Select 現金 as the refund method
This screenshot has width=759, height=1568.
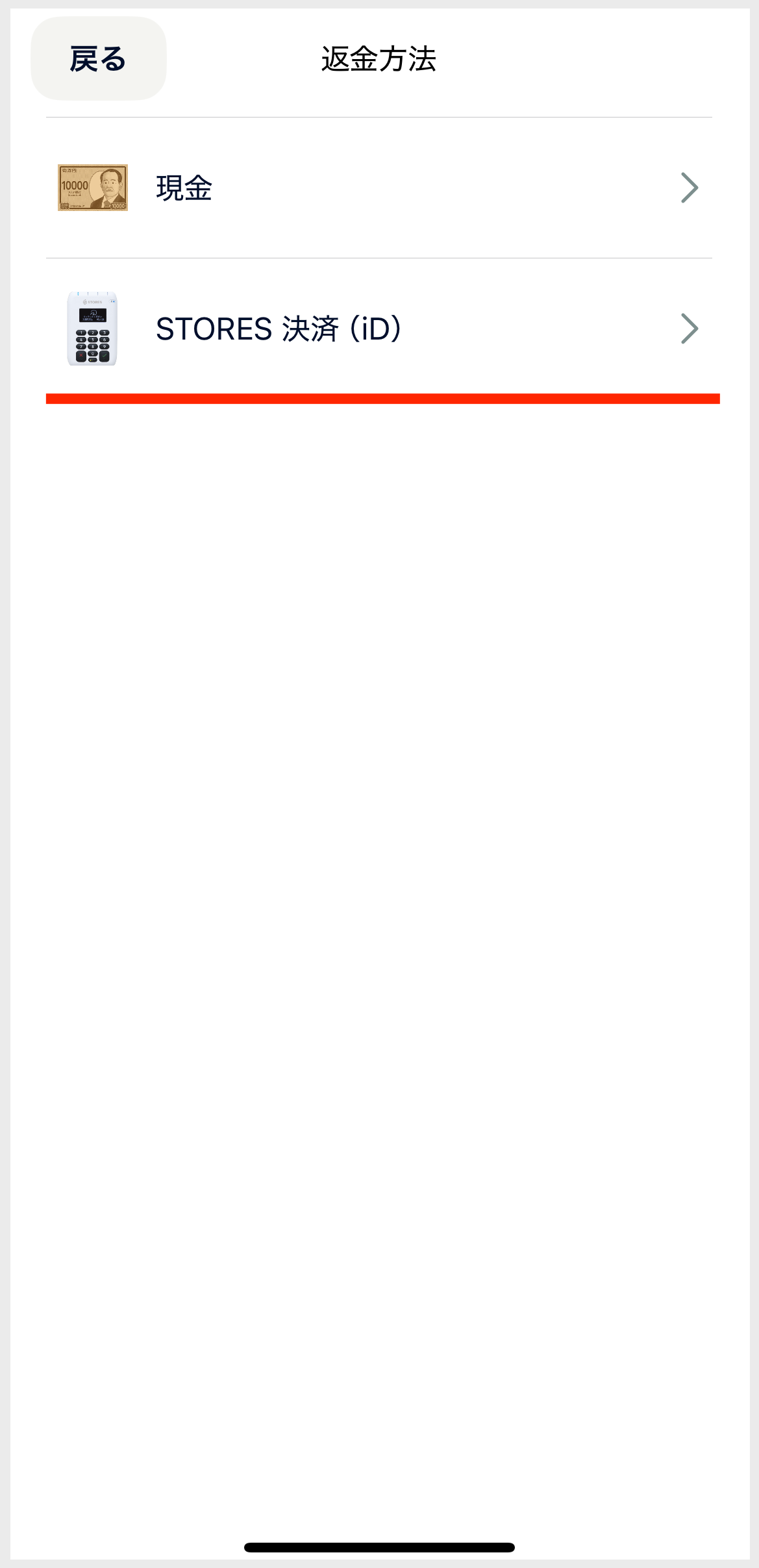(379, 188)
